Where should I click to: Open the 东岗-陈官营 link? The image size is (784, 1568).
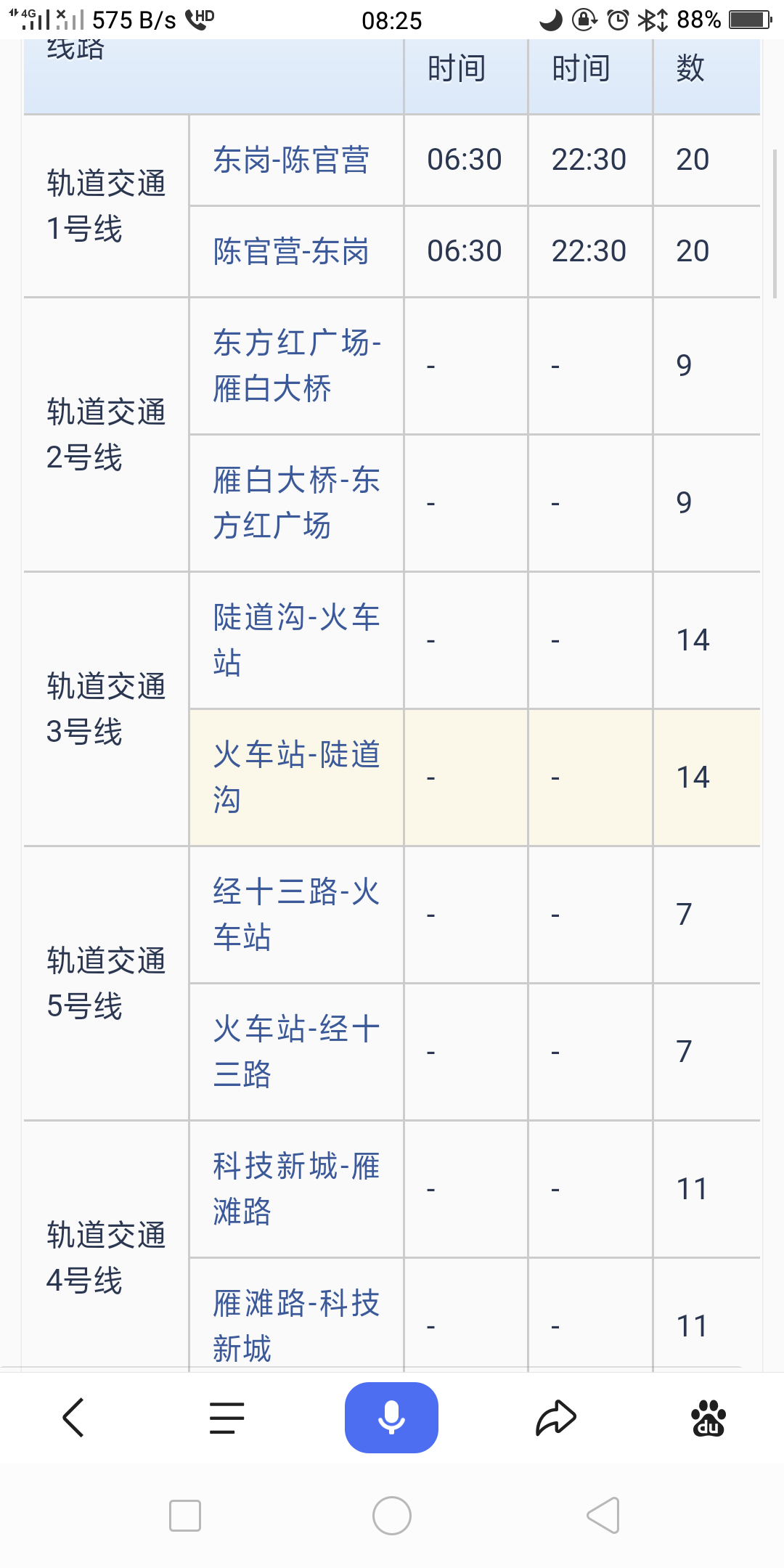[x=291, y=160]
